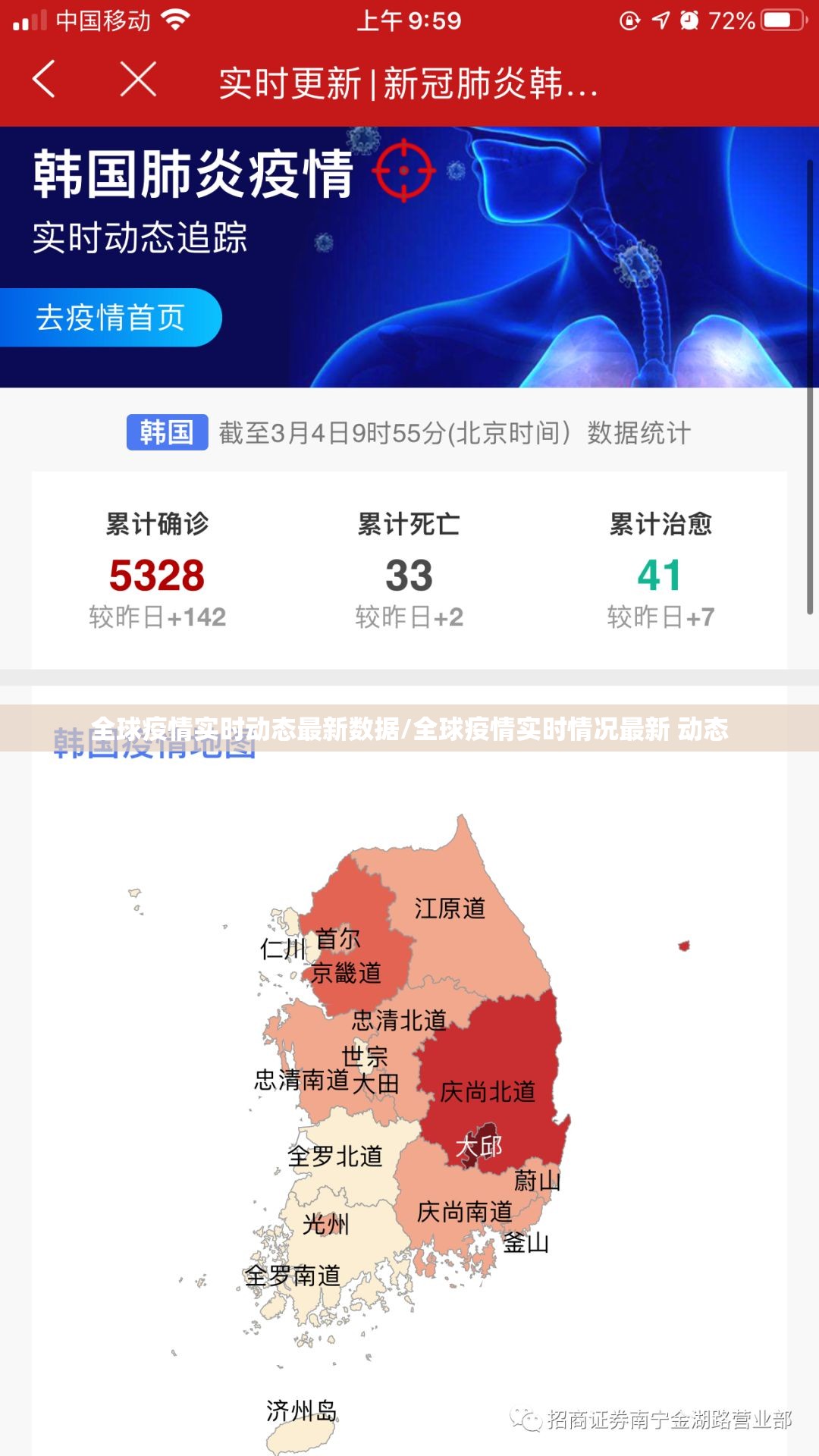Select the 全罗北道 region on the map
The image size is (819, 1456).
pos(335,1156)
